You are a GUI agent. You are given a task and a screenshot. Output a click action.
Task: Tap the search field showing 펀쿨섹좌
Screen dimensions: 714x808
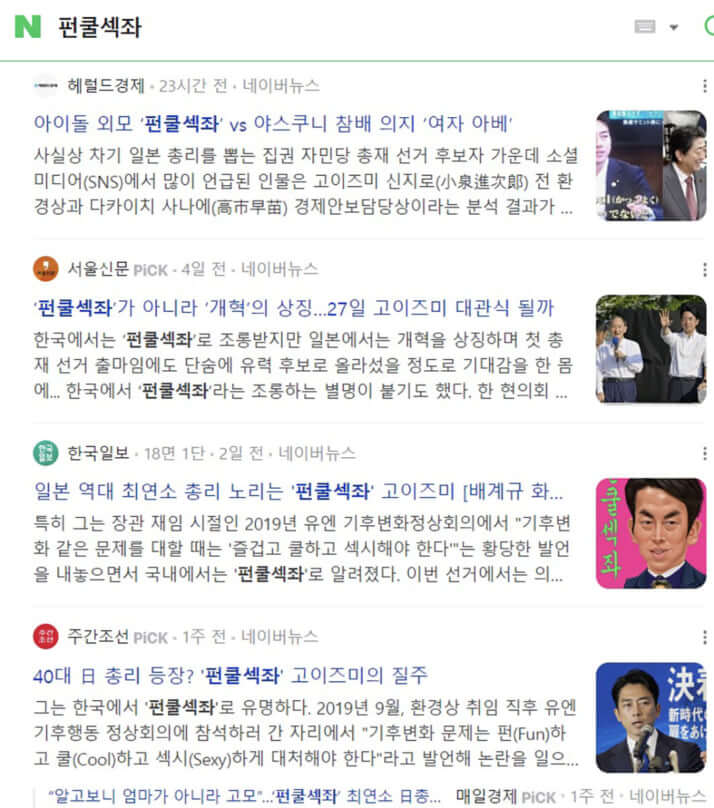point(300,27)
